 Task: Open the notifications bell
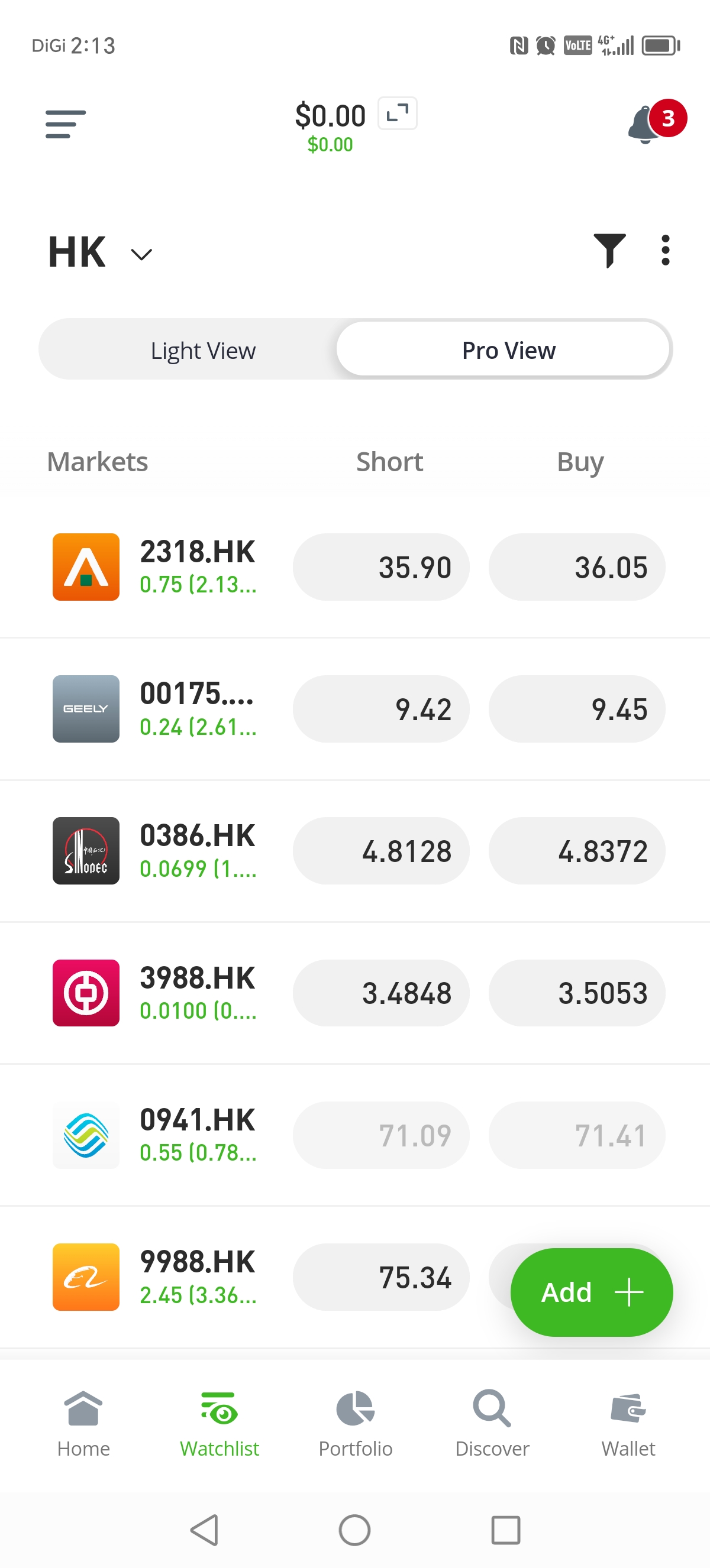coord(646,125)
